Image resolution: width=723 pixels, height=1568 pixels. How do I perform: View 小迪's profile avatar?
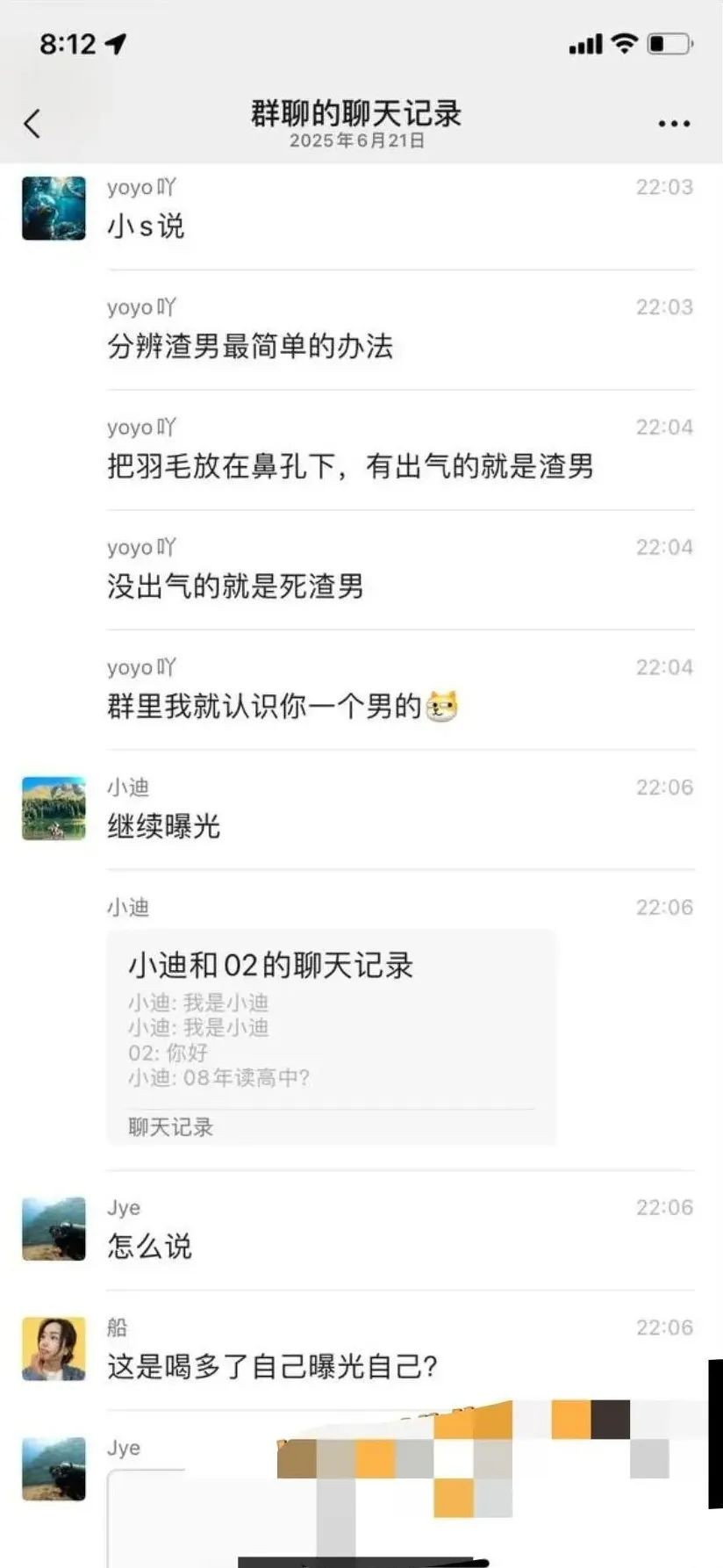click(54, 808)
